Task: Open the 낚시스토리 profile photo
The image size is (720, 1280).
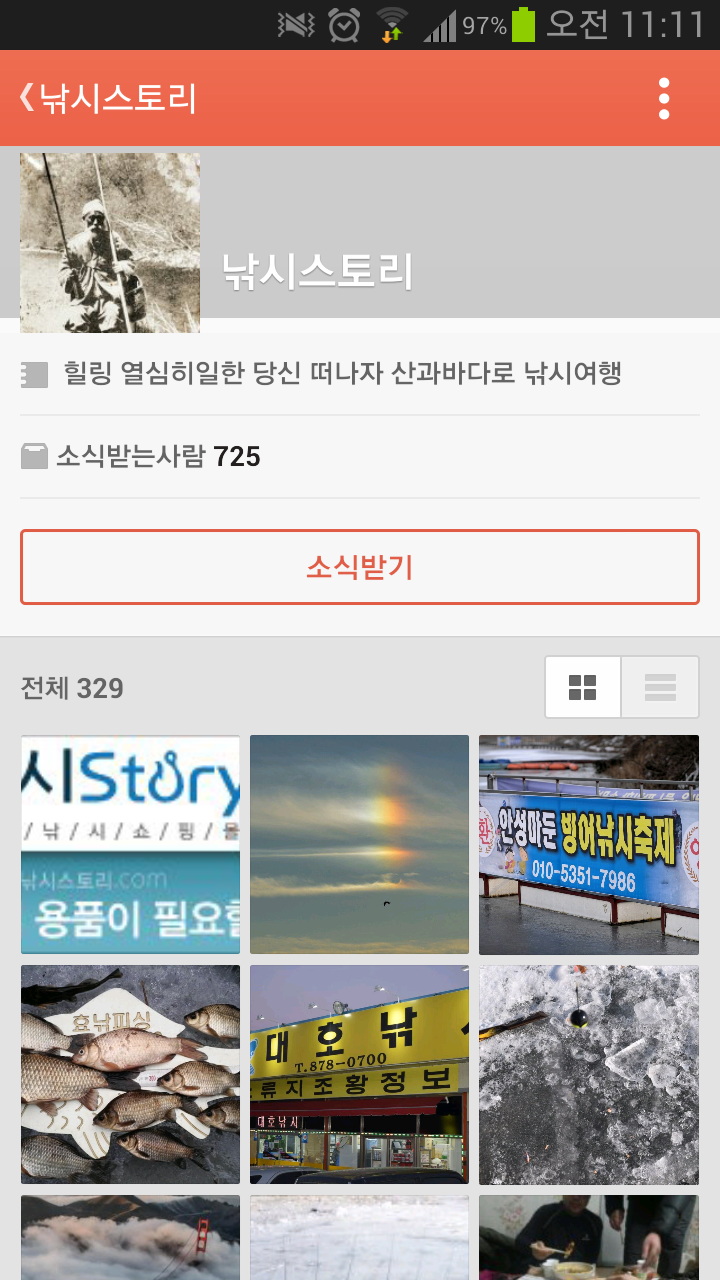Action: pyautogui.click(x=110, y=242)
